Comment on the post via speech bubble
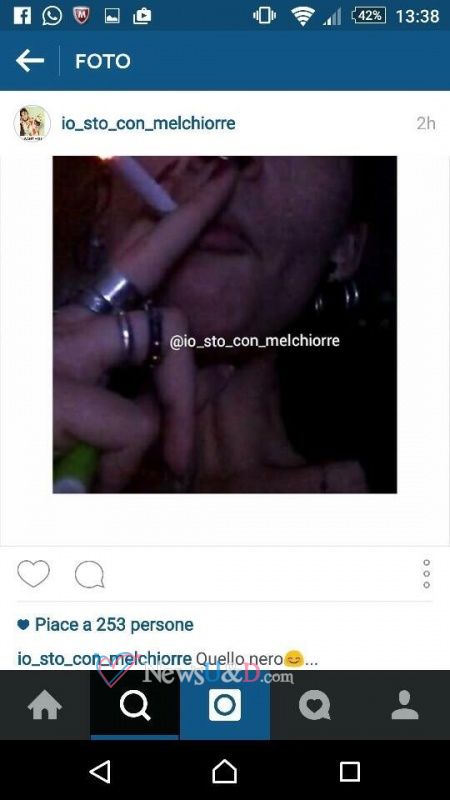The height and width of the screenshot is (800, 450). click(89, 575)
